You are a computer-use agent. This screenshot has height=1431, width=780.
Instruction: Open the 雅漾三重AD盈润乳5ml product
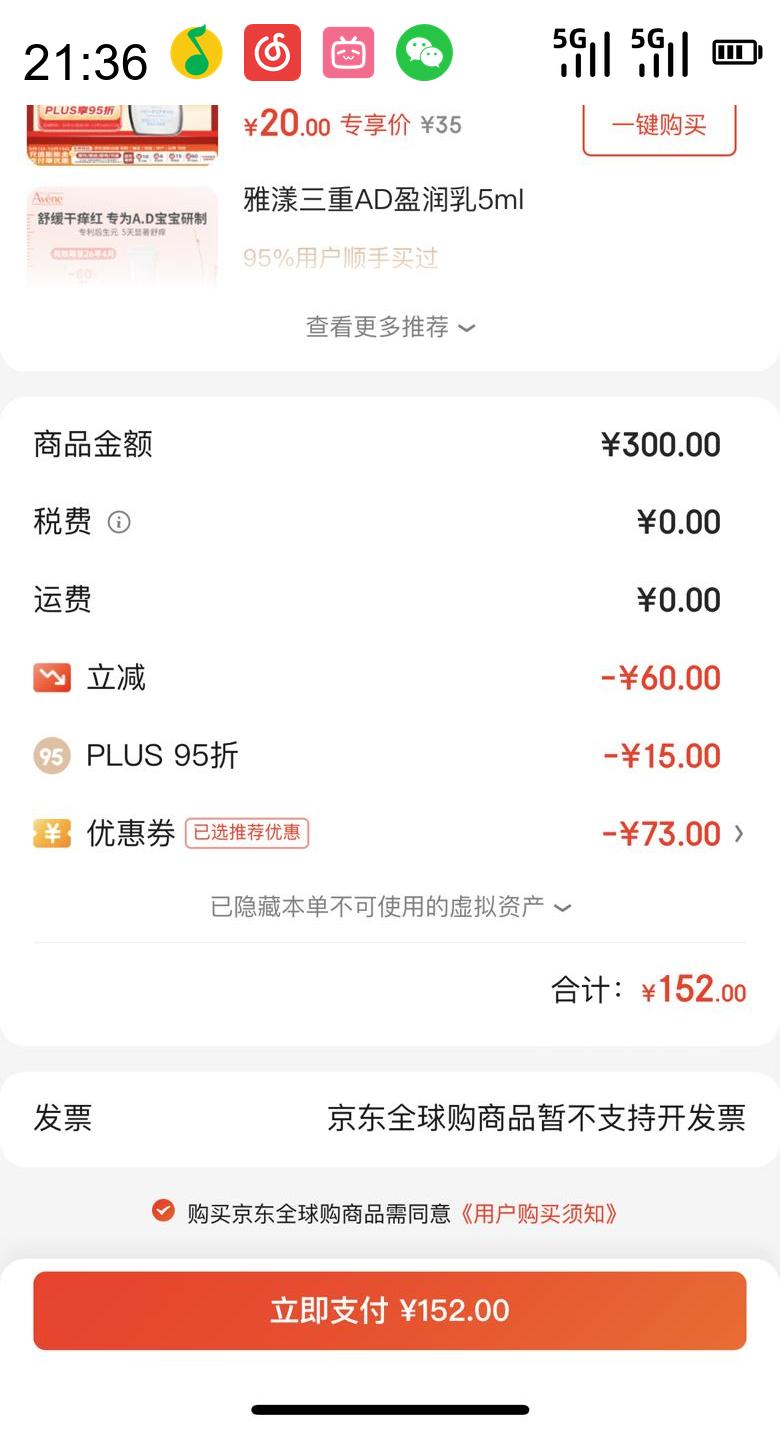(x=383, y=201)
